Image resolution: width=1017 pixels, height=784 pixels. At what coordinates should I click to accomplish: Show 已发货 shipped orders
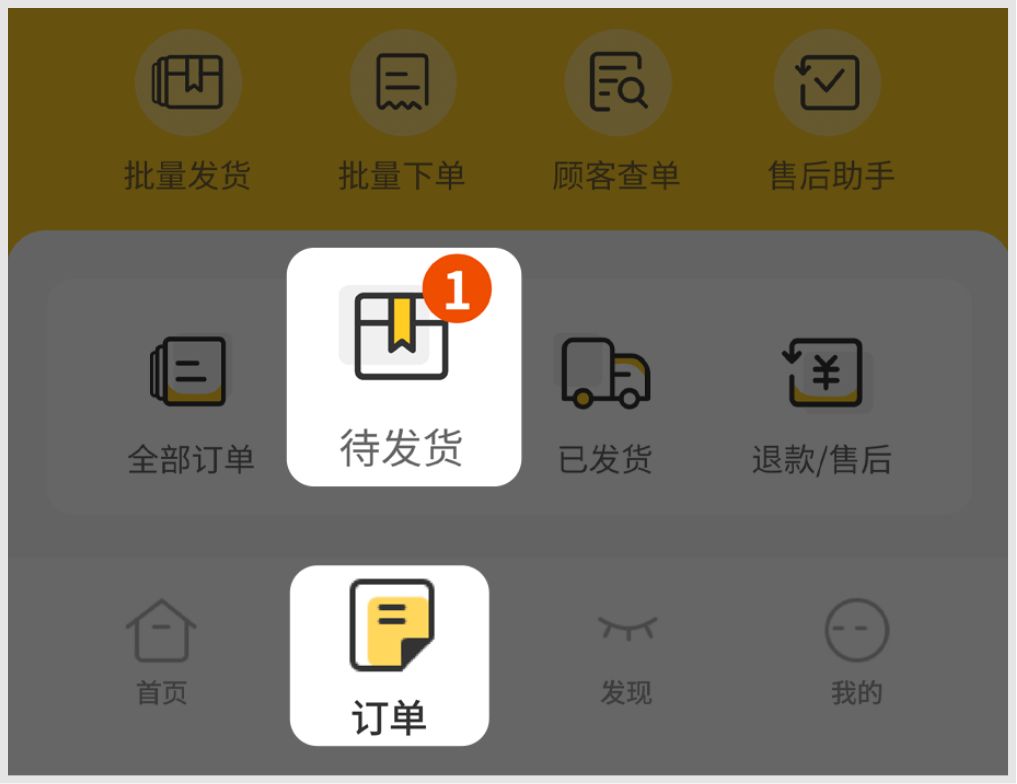point(605,402)
